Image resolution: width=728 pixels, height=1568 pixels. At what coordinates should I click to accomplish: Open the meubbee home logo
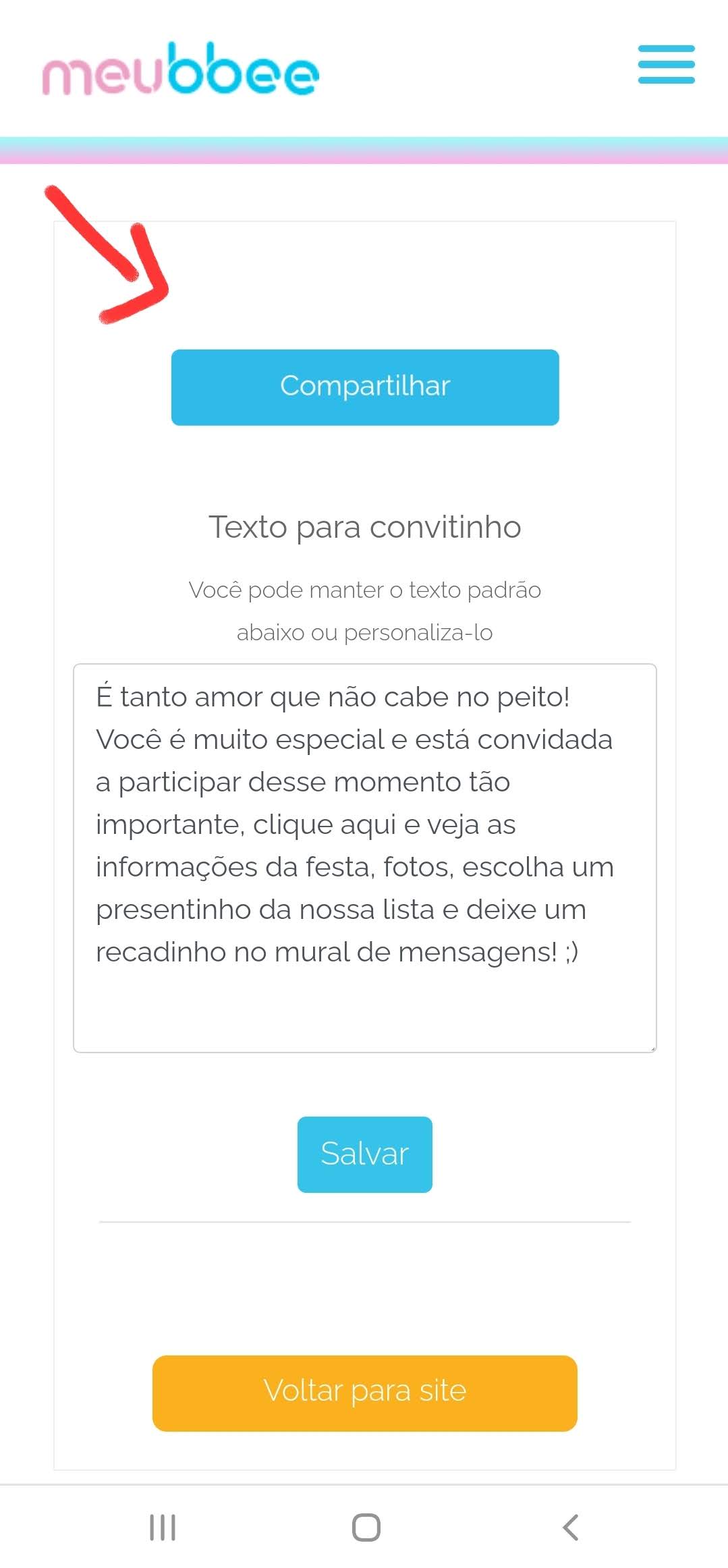coord(181,70)
